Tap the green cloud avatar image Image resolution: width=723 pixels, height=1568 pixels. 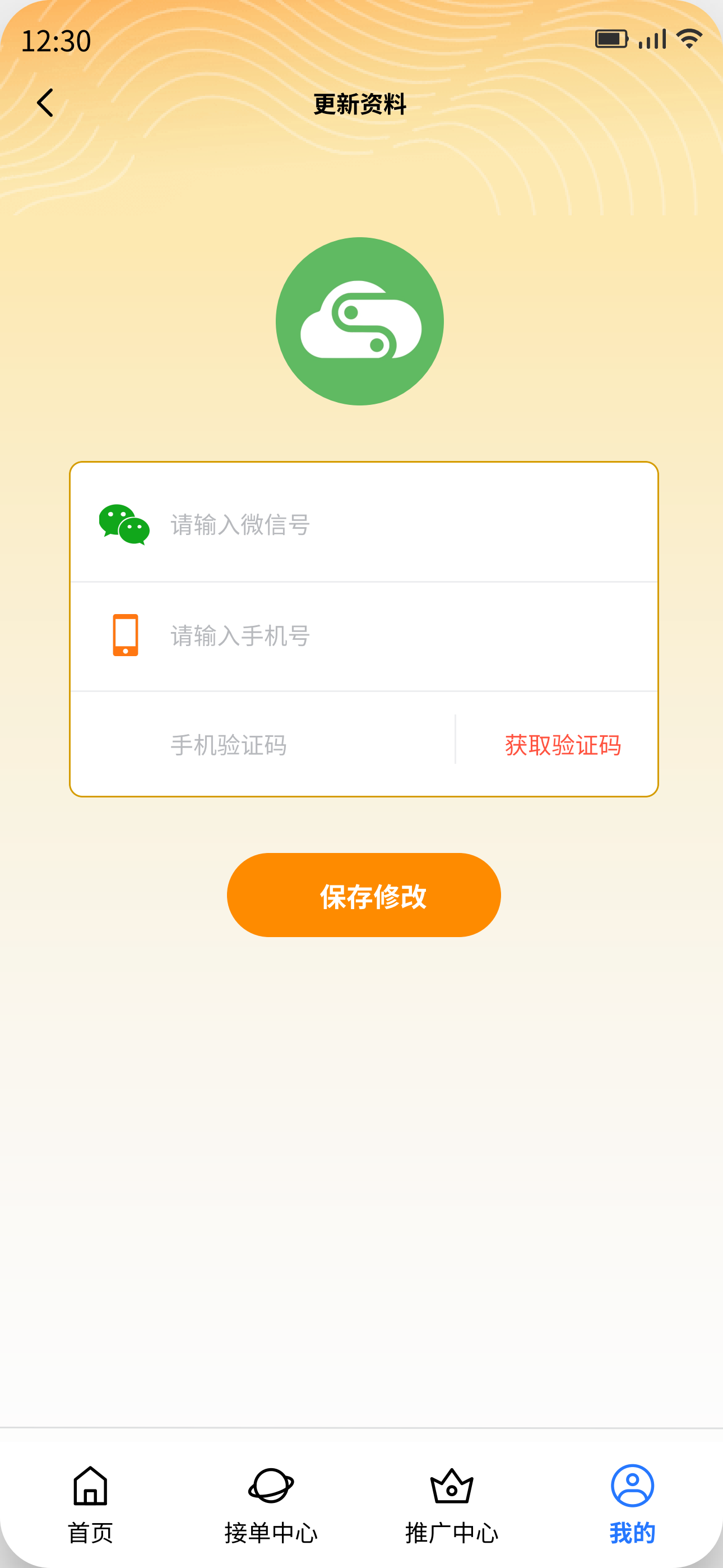361,321
